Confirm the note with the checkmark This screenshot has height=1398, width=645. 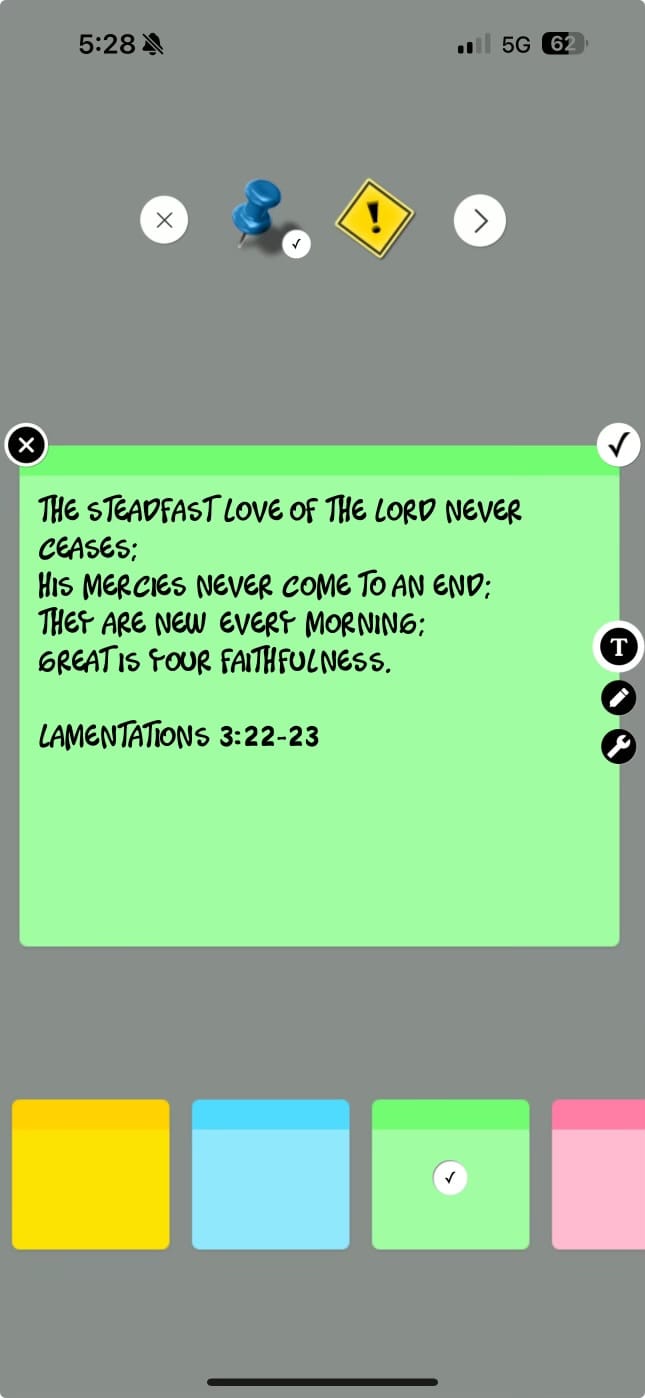(x=619, y=445)
